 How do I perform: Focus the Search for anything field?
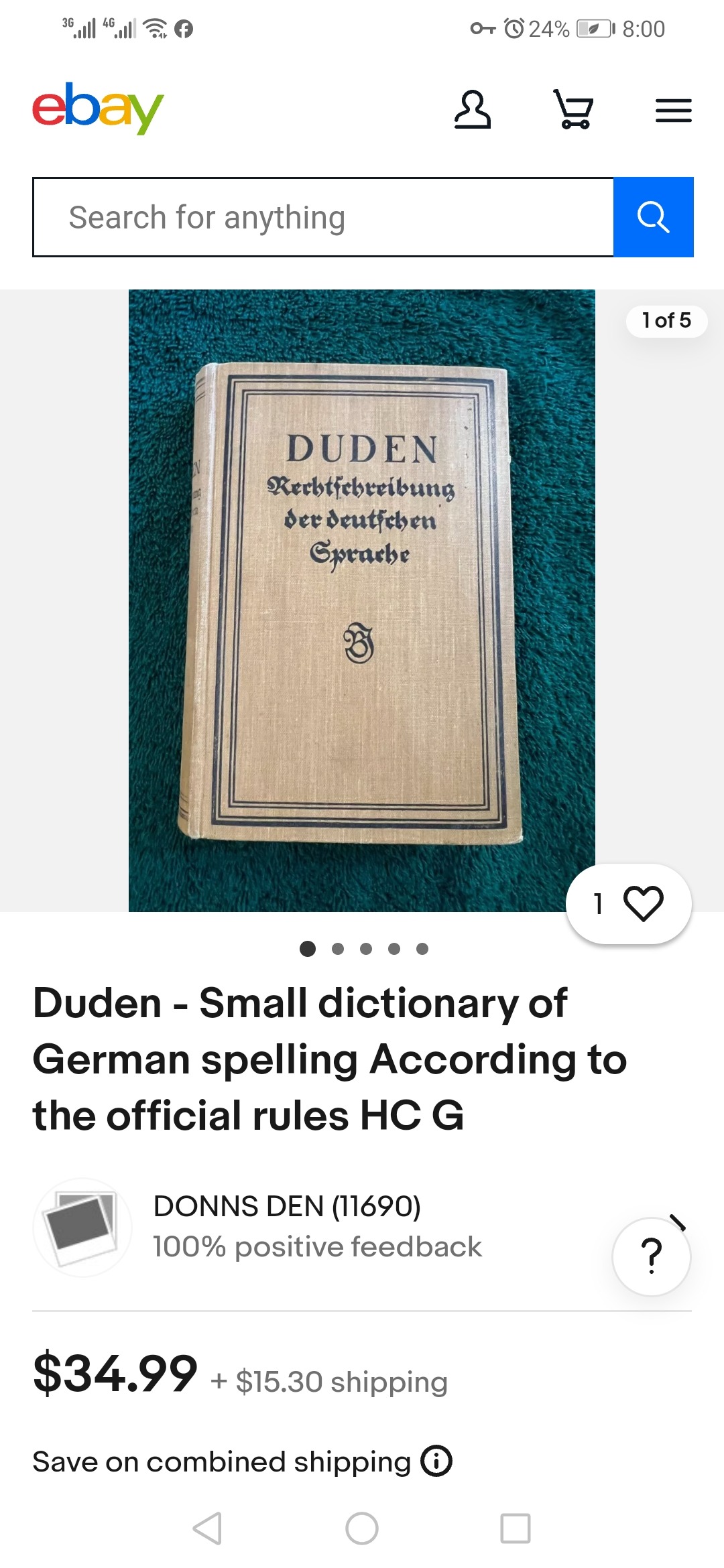(x=323, y=217)
